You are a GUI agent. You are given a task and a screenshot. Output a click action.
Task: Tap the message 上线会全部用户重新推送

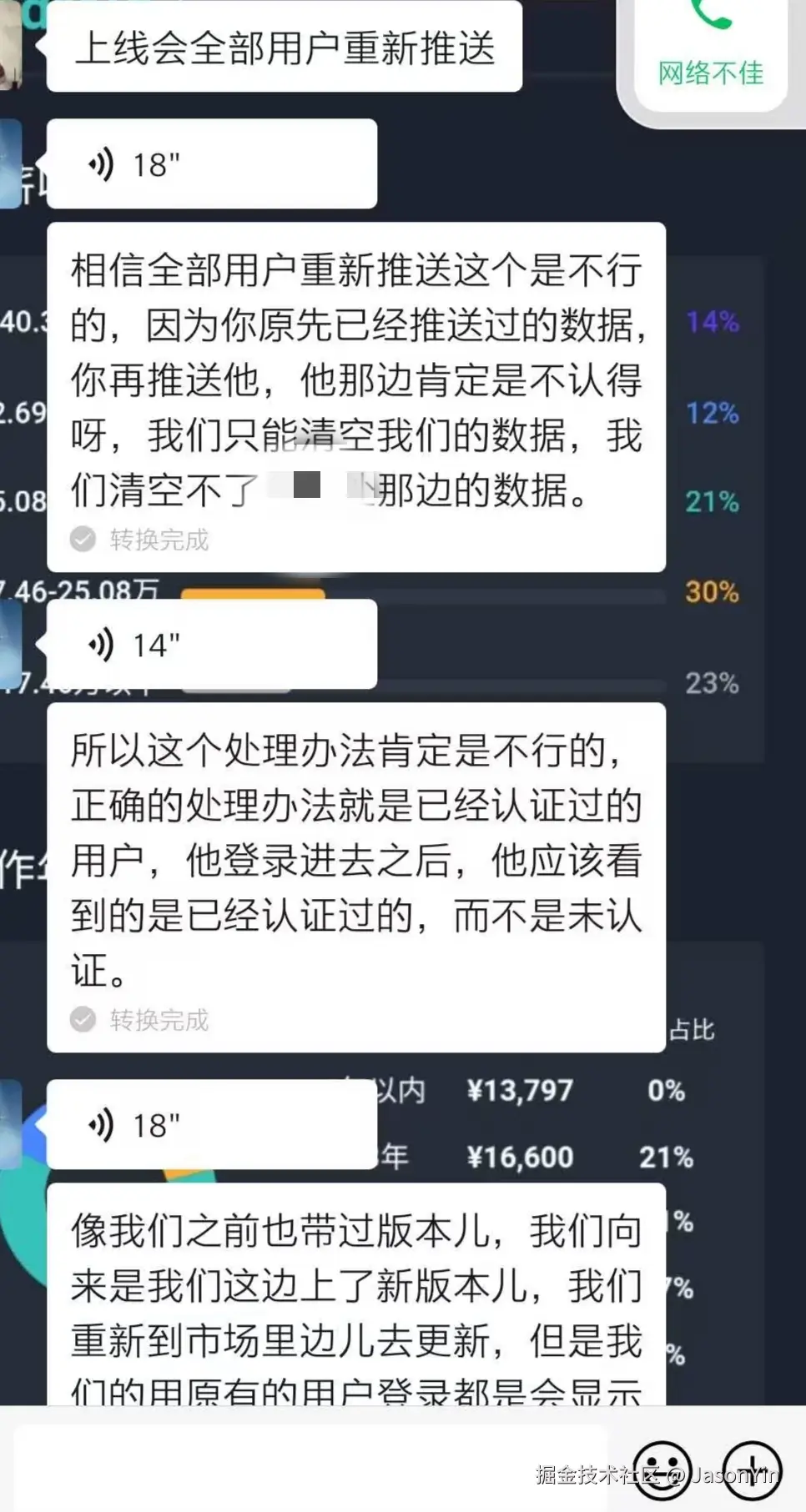(284, 48)
